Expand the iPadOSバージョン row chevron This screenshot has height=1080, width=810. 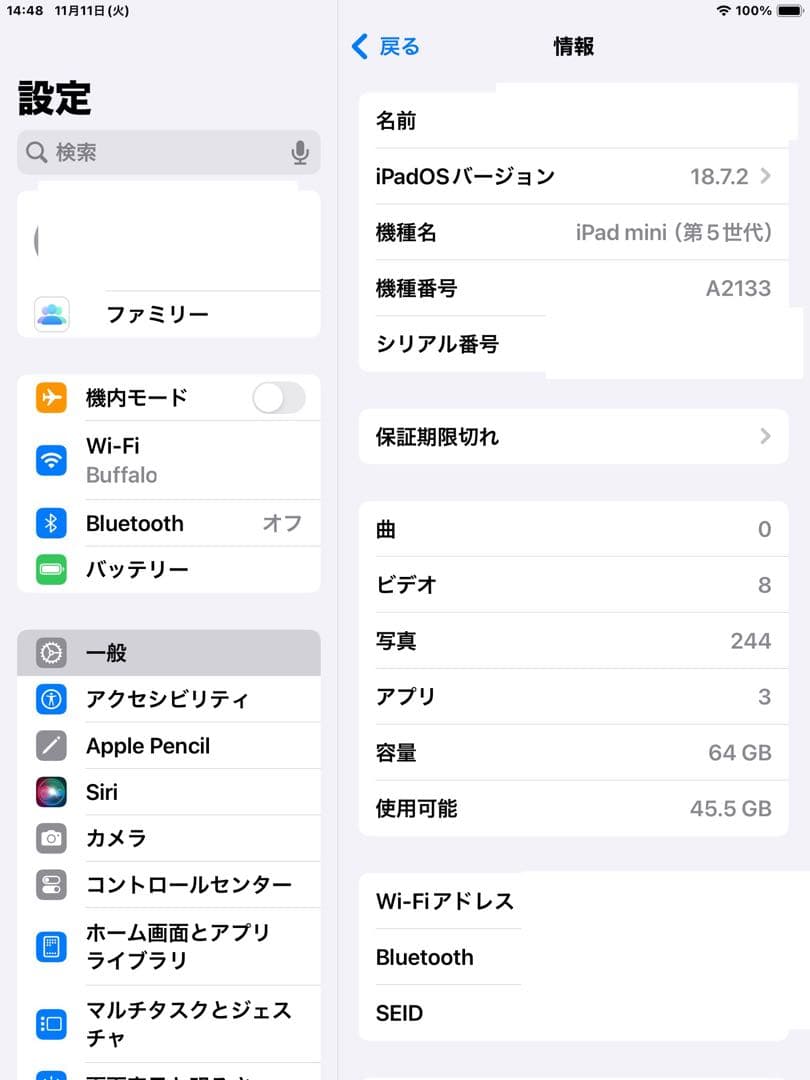pyautogui.click(x=765, y=176)
